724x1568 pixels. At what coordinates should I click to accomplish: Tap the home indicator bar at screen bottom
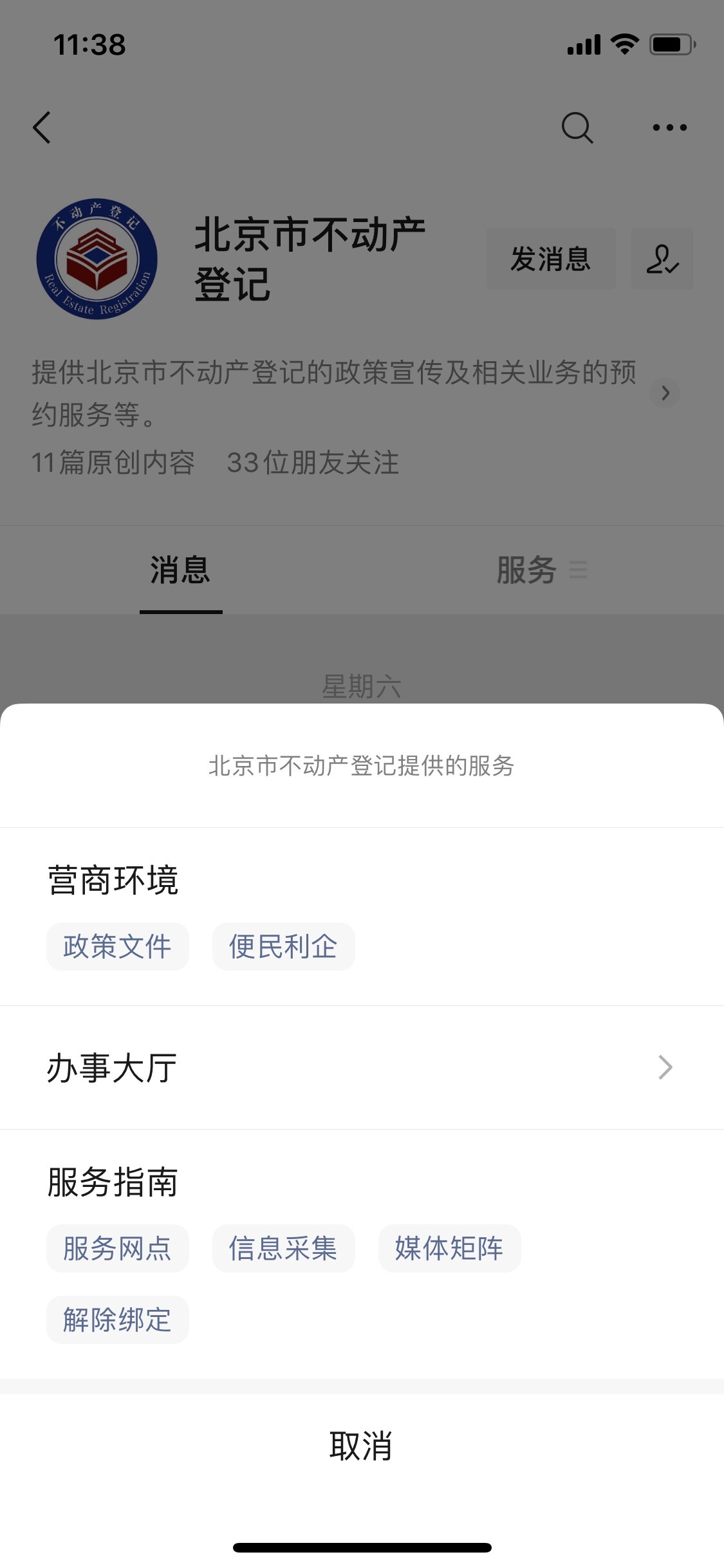(x=362, y=1547)
